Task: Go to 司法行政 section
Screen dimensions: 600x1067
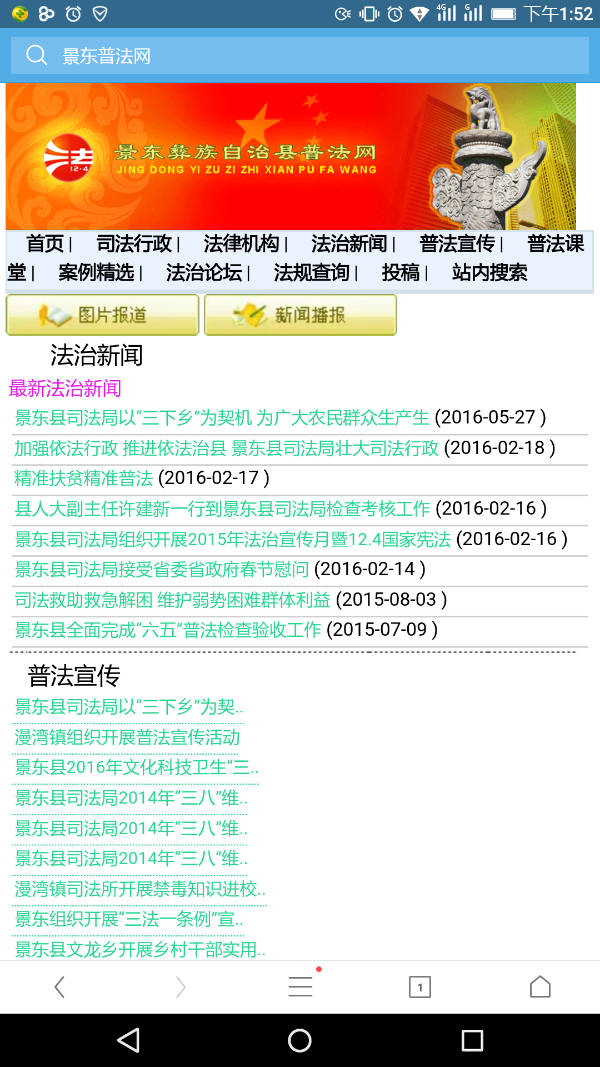Action: pyautogui.click(x=134, y=244)
